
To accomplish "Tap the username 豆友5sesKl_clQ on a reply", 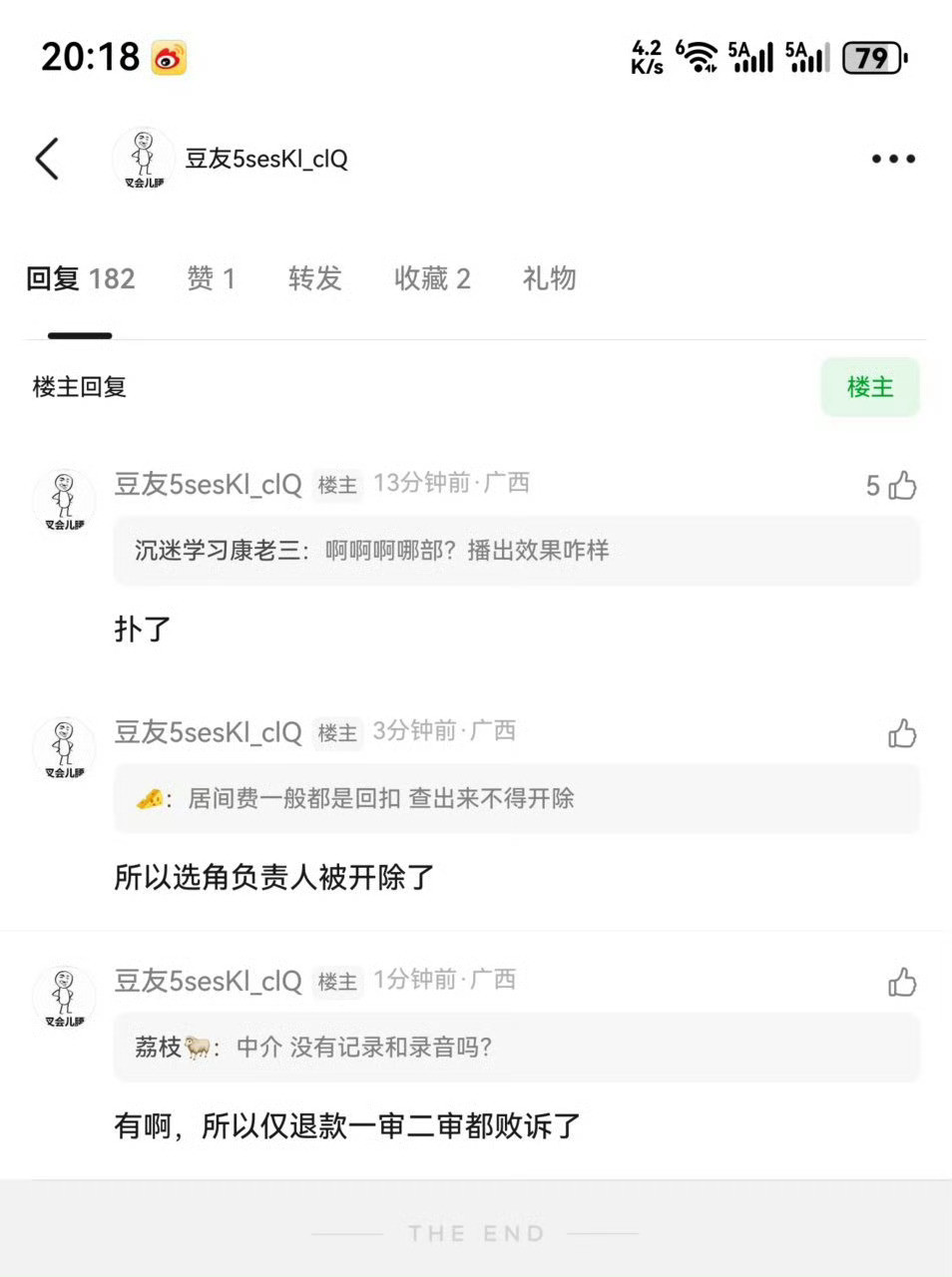I will pyautogui.click(x=208, y=483).
